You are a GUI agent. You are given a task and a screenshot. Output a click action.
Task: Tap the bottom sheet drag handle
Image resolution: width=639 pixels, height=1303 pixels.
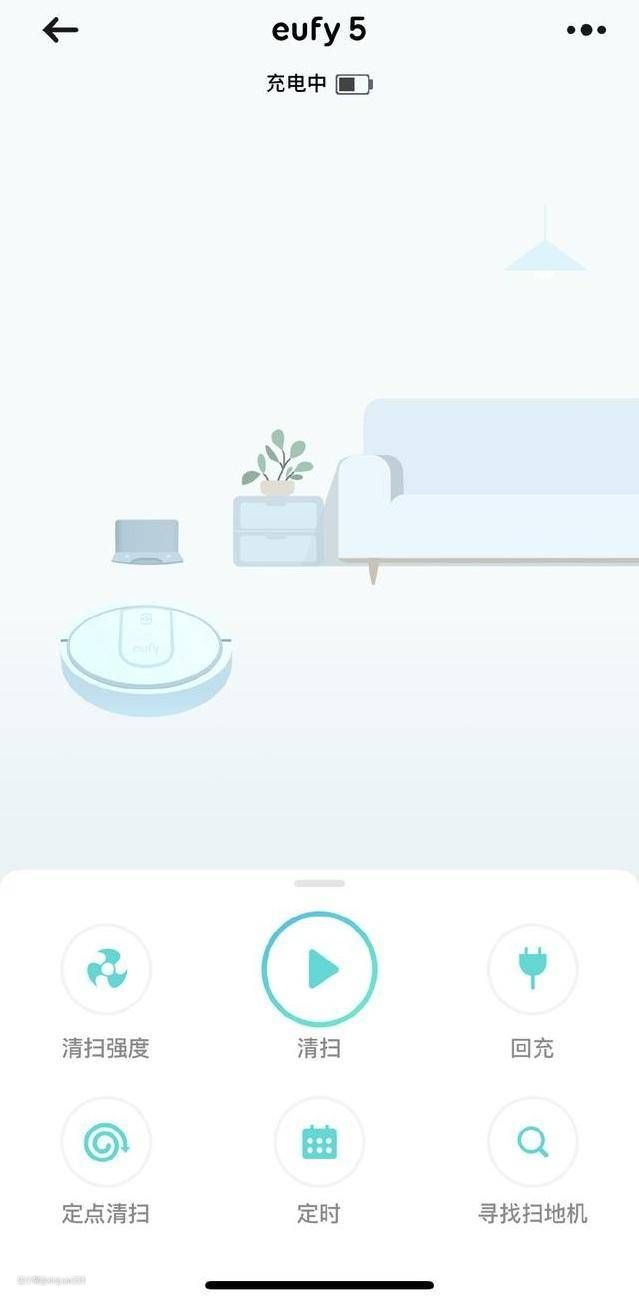click(x=319, y=884)
